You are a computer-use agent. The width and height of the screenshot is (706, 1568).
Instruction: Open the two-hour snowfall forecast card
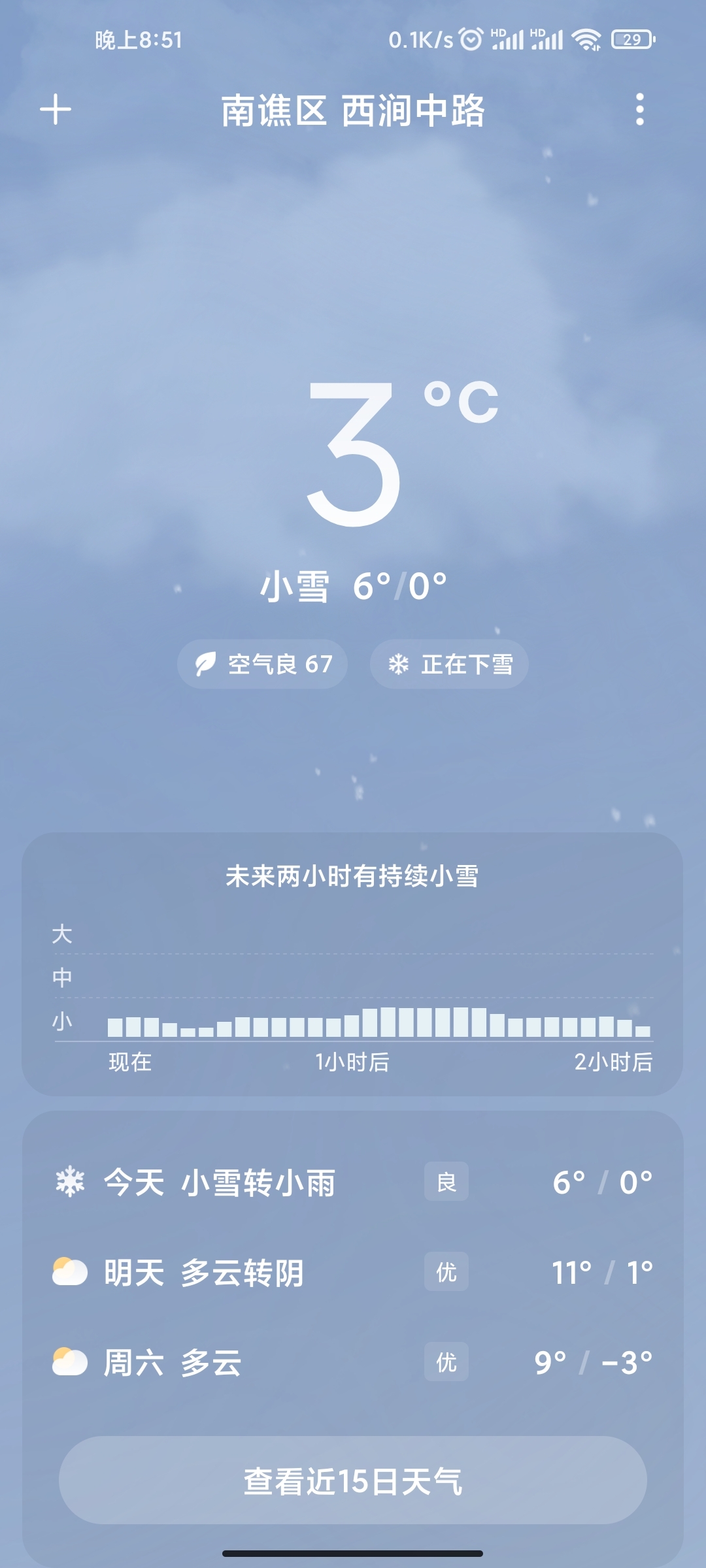point(352,964)
